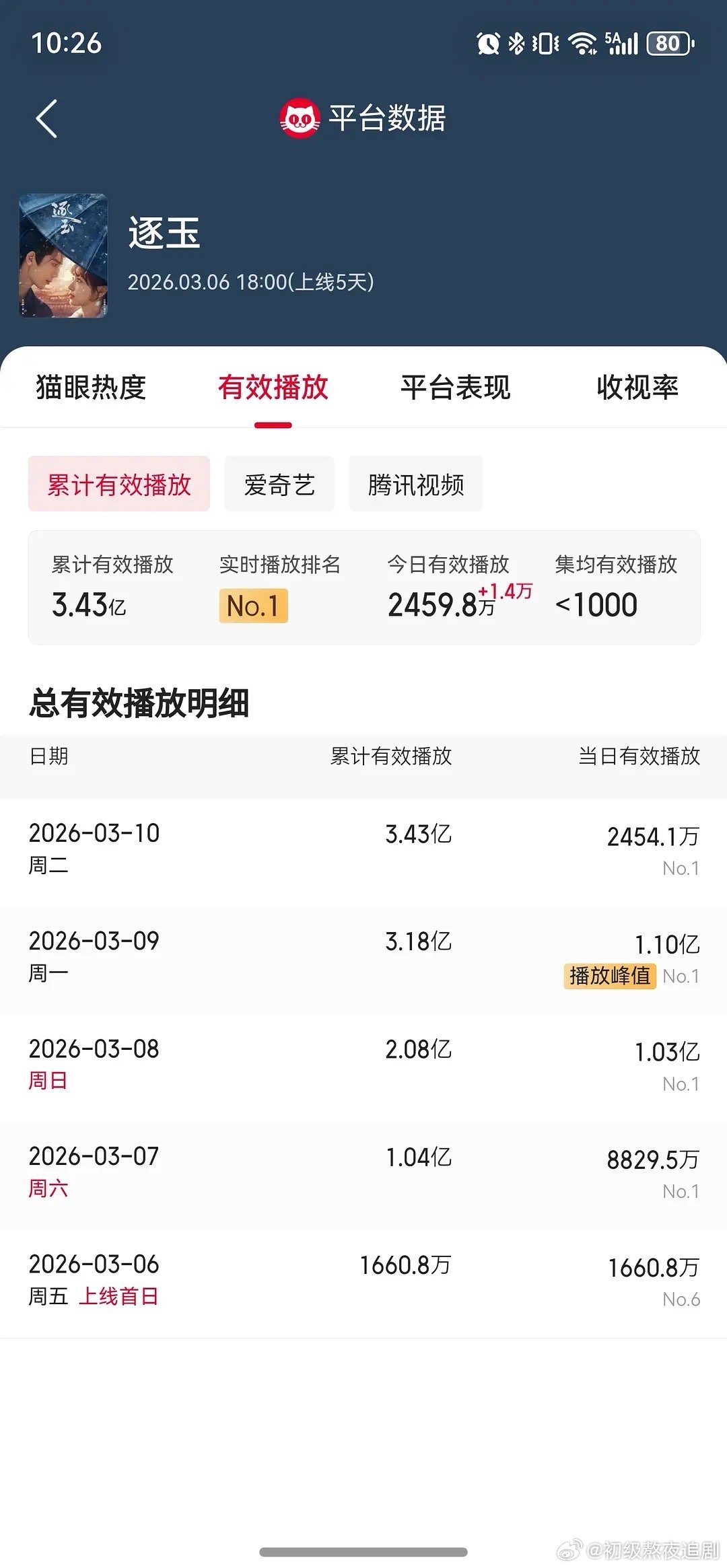Select the 爱奇艺 platform filter
The width and height of the screenshot is (727, 1568).
pos(279,483)
